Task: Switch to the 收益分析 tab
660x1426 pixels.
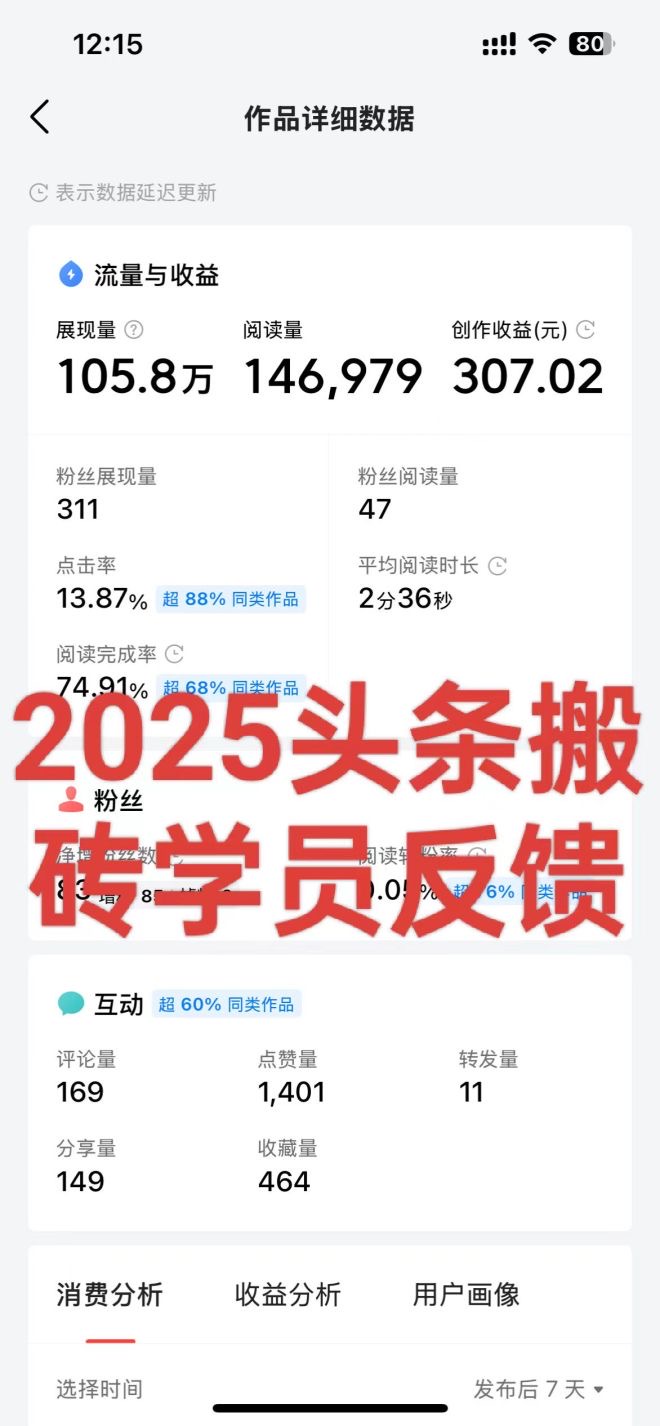Action: (x=288, y=1295)
